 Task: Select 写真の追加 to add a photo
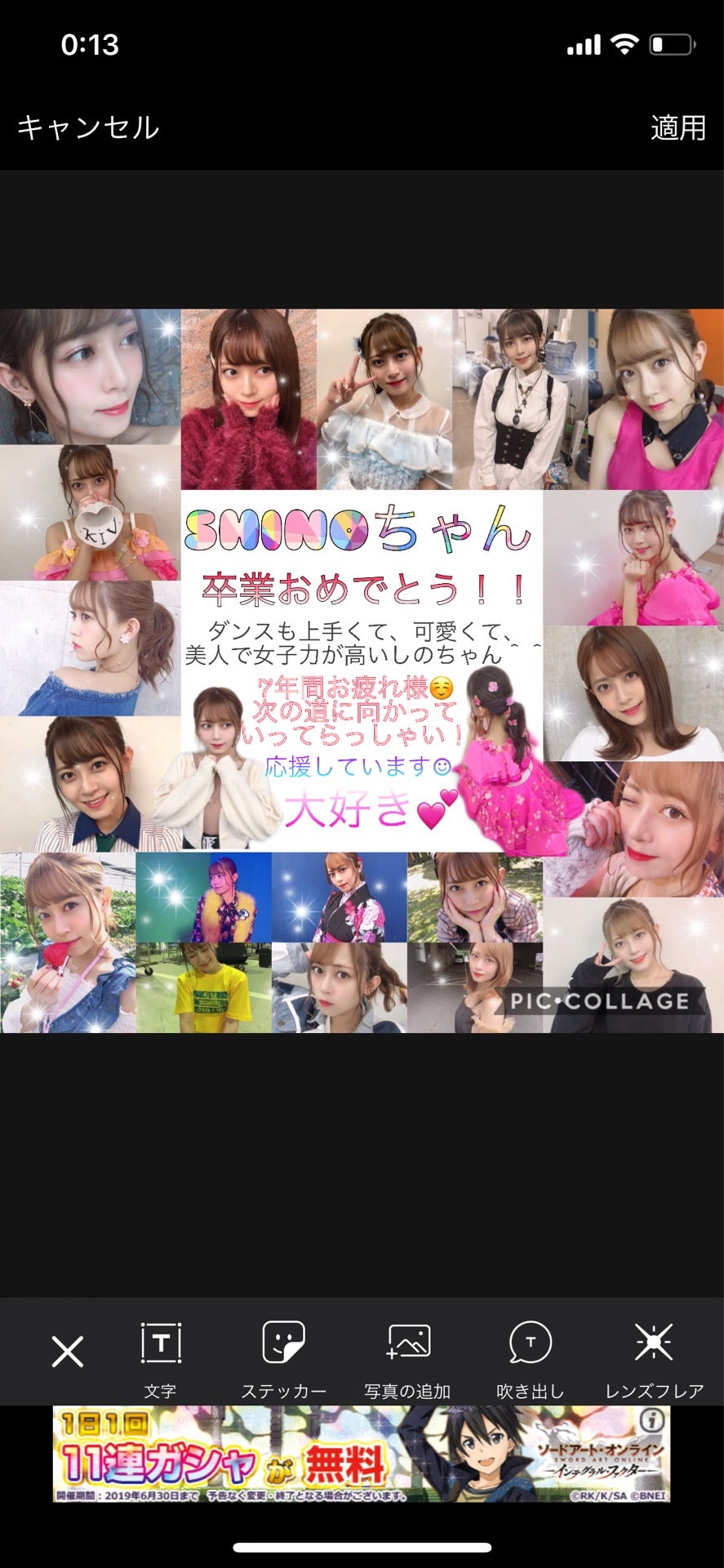[407, 1358]
